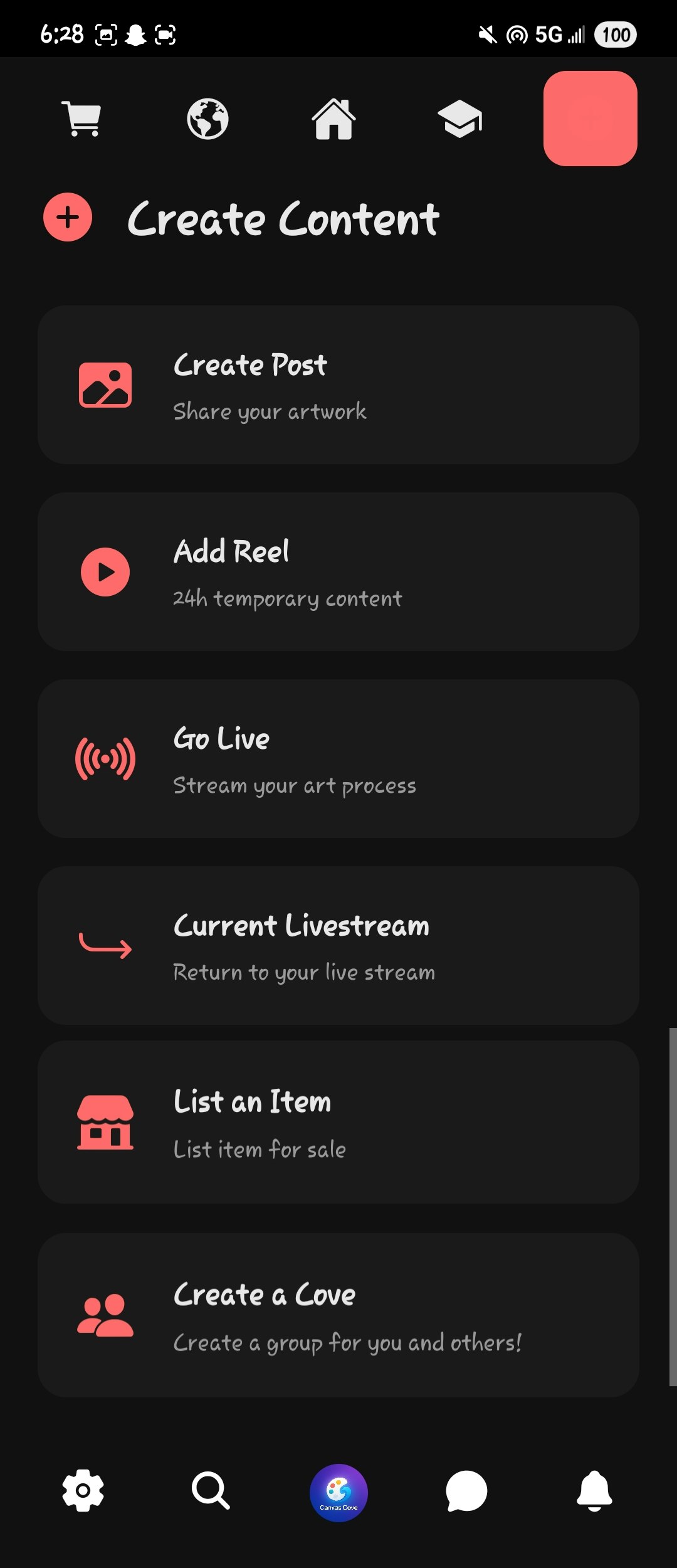Open settings gear
Screen dimensions: 677x1568
point(83,1490)
